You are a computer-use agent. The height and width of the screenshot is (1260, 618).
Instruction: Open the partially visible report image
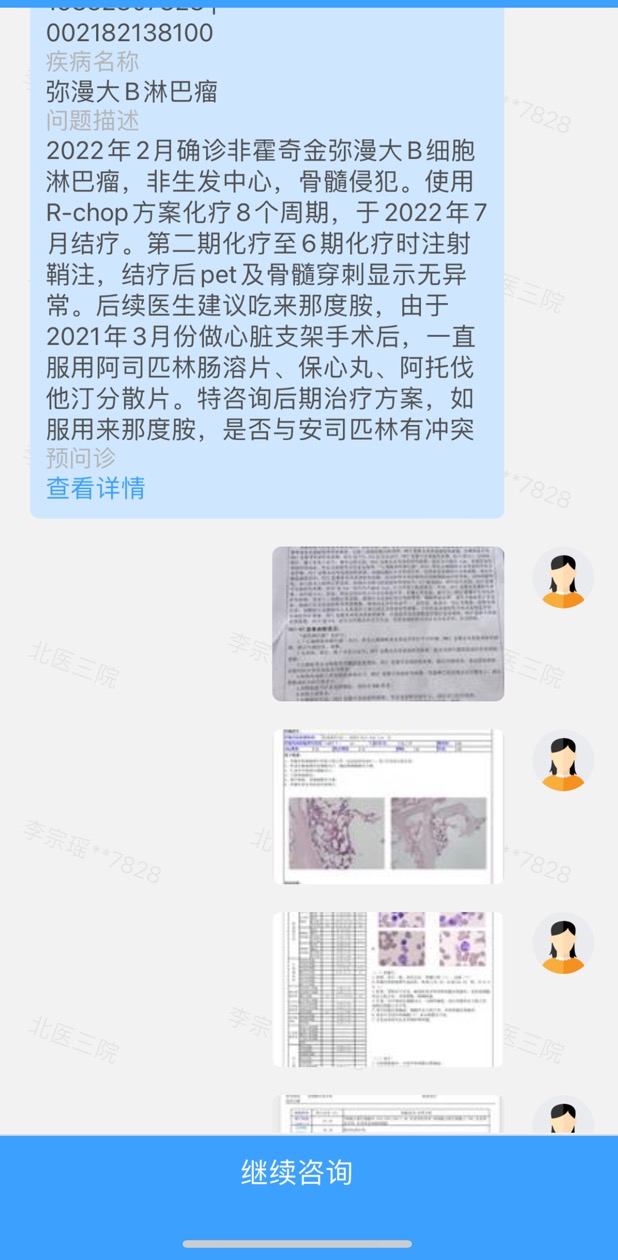[388, 1115]
